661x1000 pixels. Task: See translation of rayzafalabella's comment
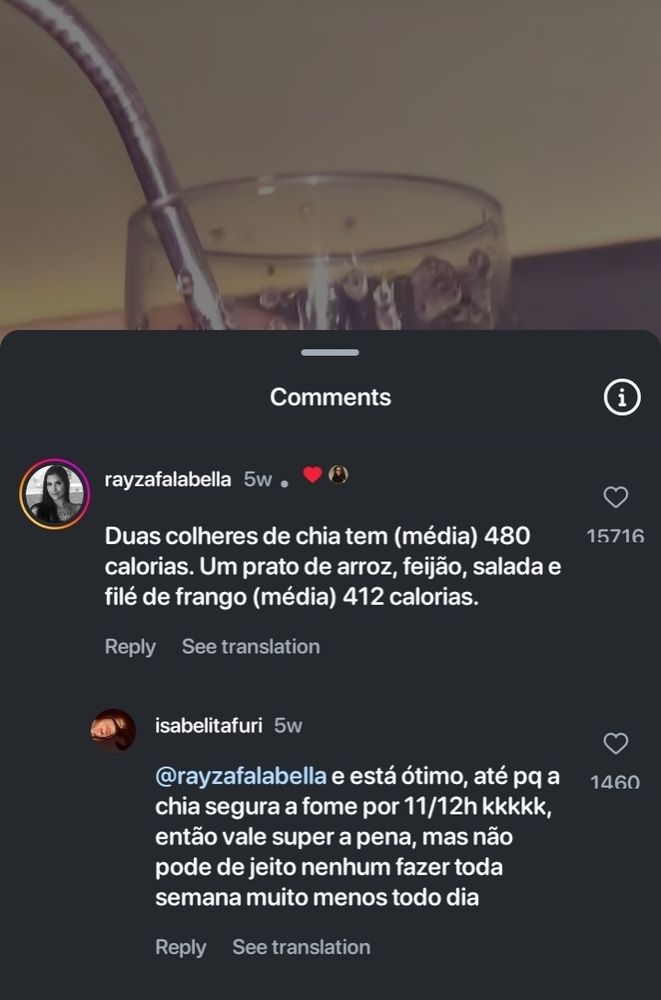250,647
